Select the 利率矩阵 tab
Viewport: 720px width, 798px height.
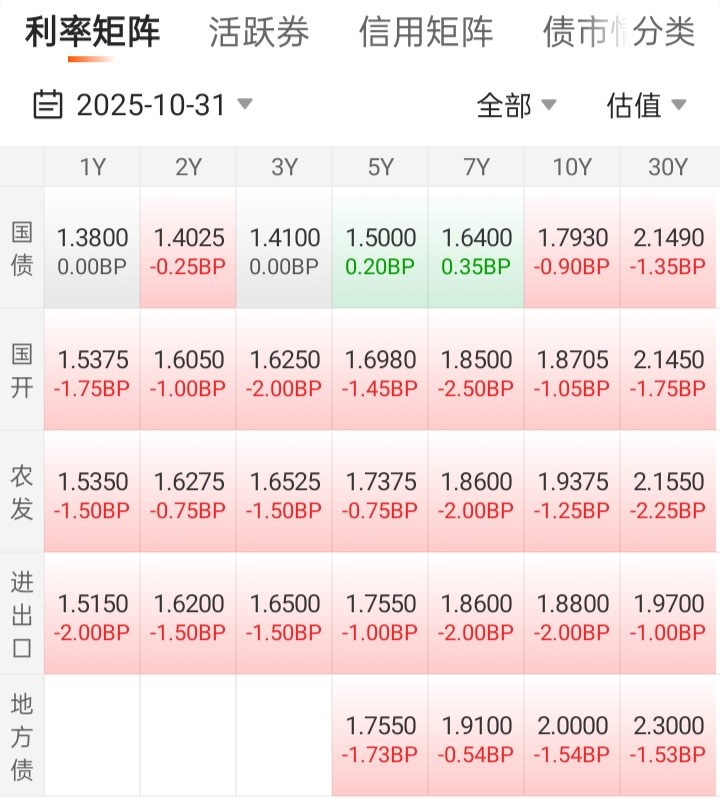coord(92,33)
